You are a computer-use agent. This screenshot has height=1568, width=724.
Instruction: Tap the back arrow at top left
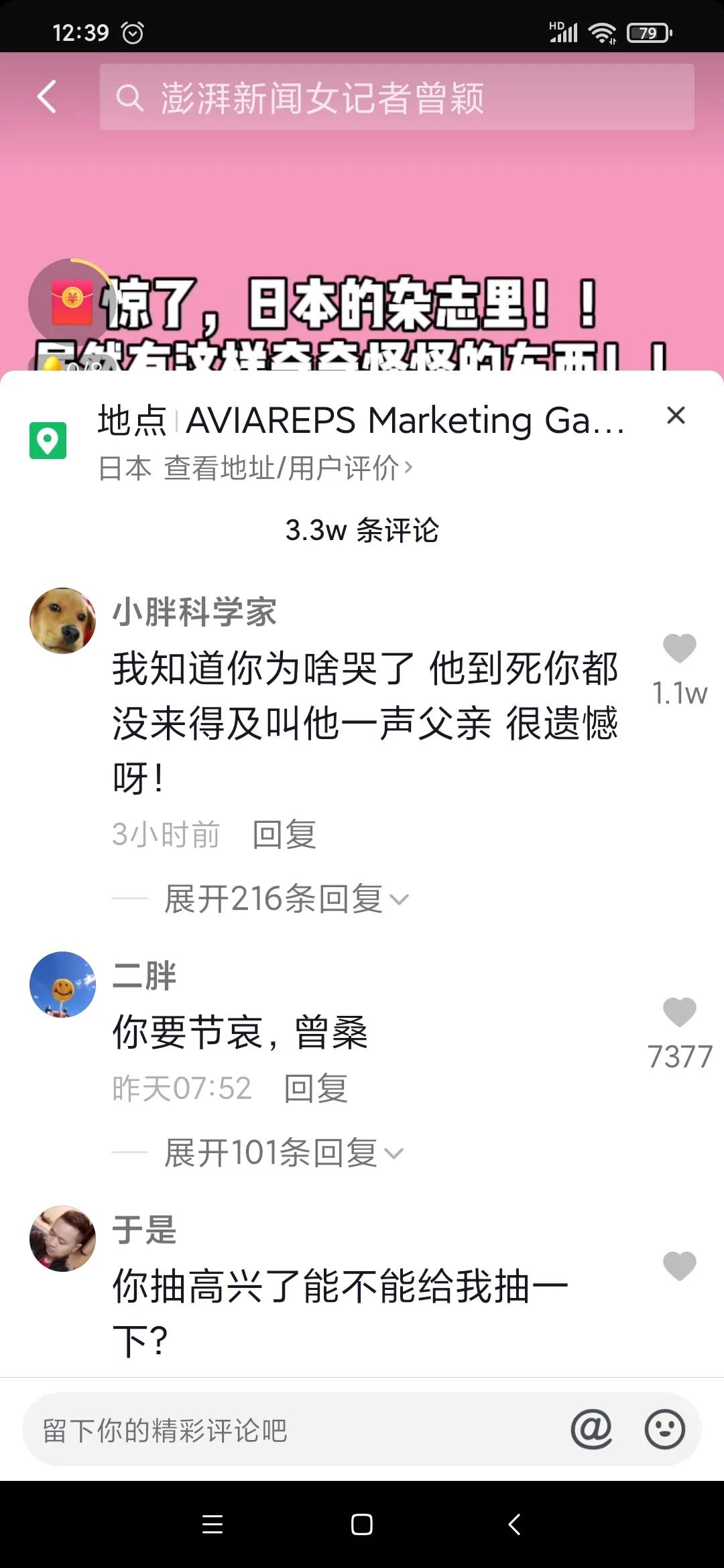[x=45, y=96]
